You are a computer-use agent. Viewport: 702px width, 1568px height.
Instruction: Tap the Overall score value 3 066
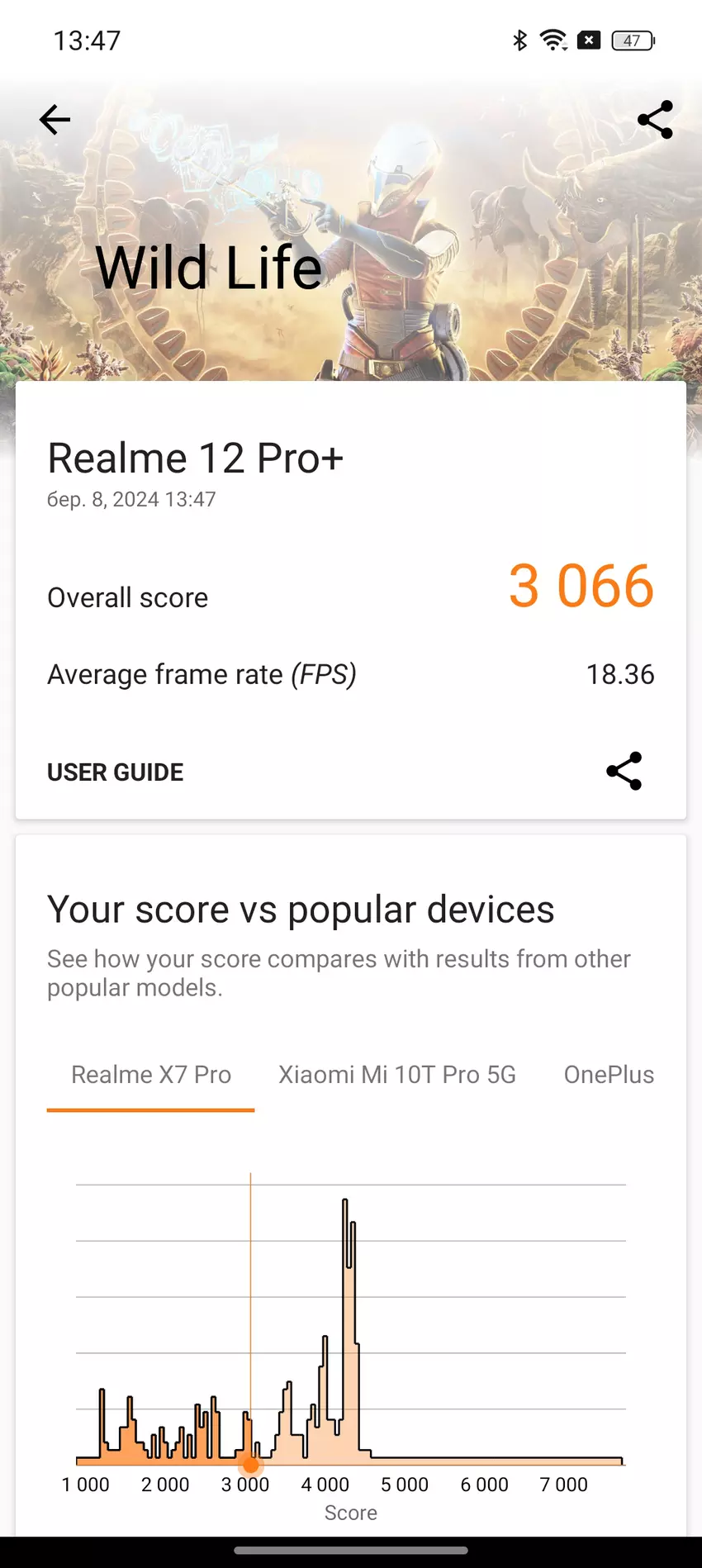pyautogui.click(x=581, y=587)
